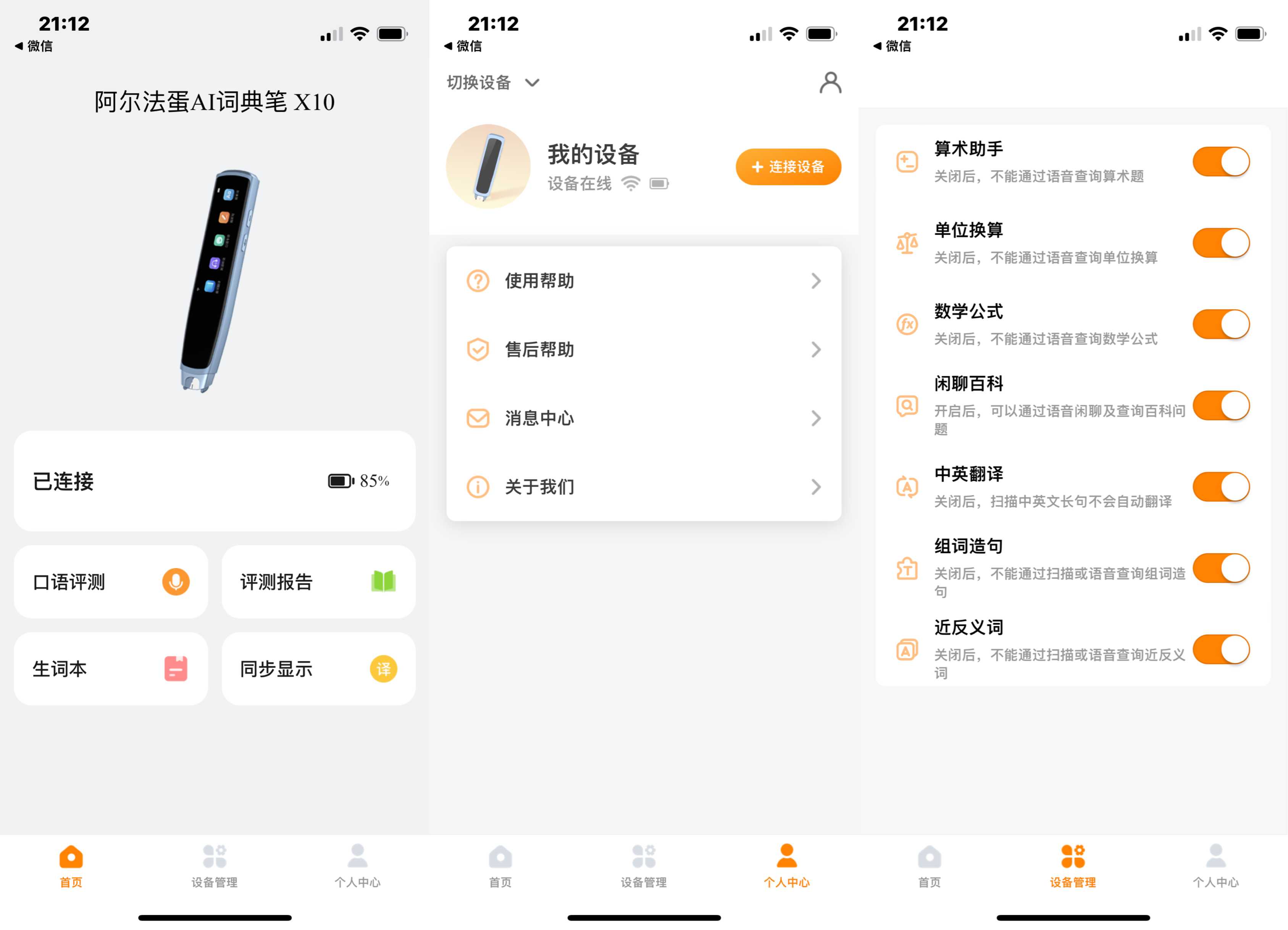Open the 评测报告 card
1288x930 pixels.
click(318, 582)
